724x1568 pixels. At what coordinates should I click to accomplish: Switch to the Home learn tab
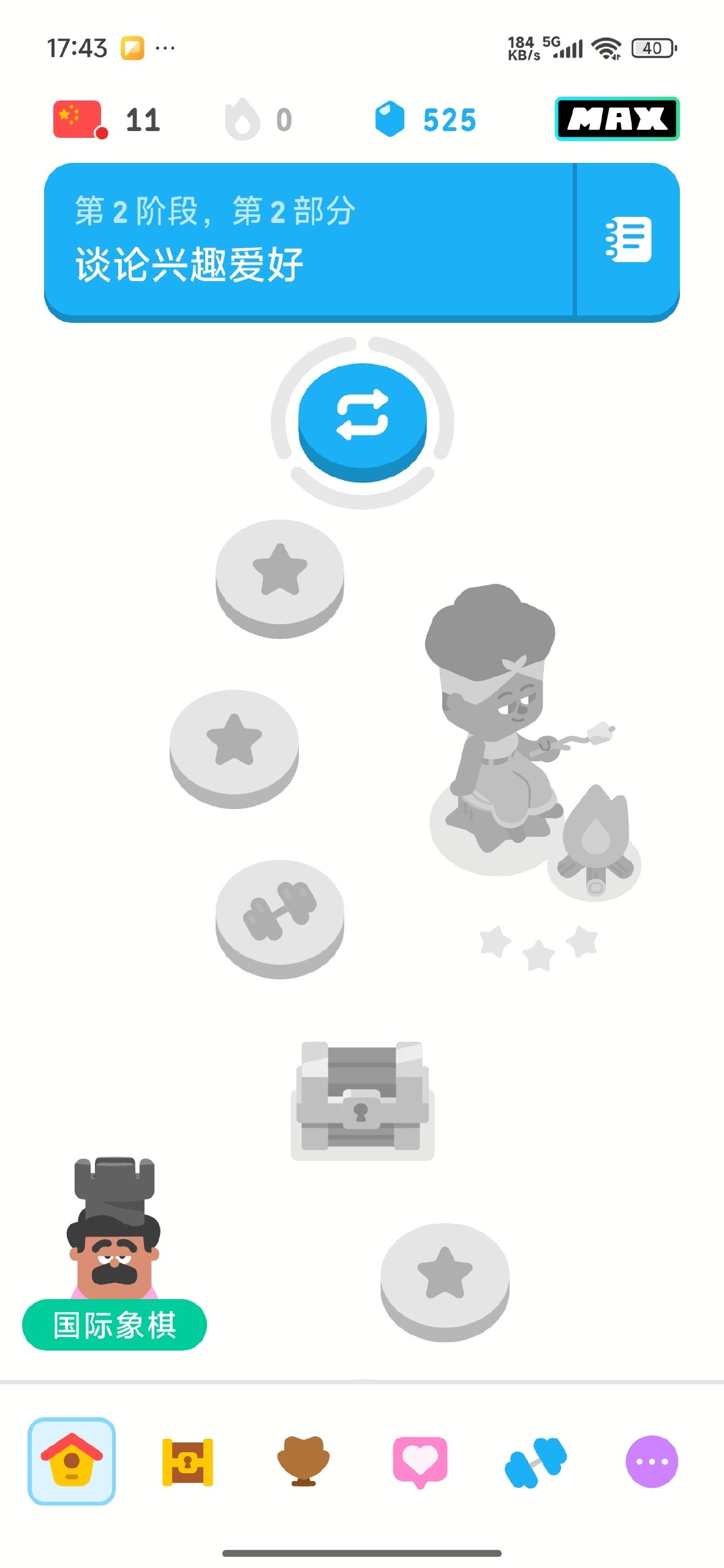pyautogui.click(x=72, y=1461)
